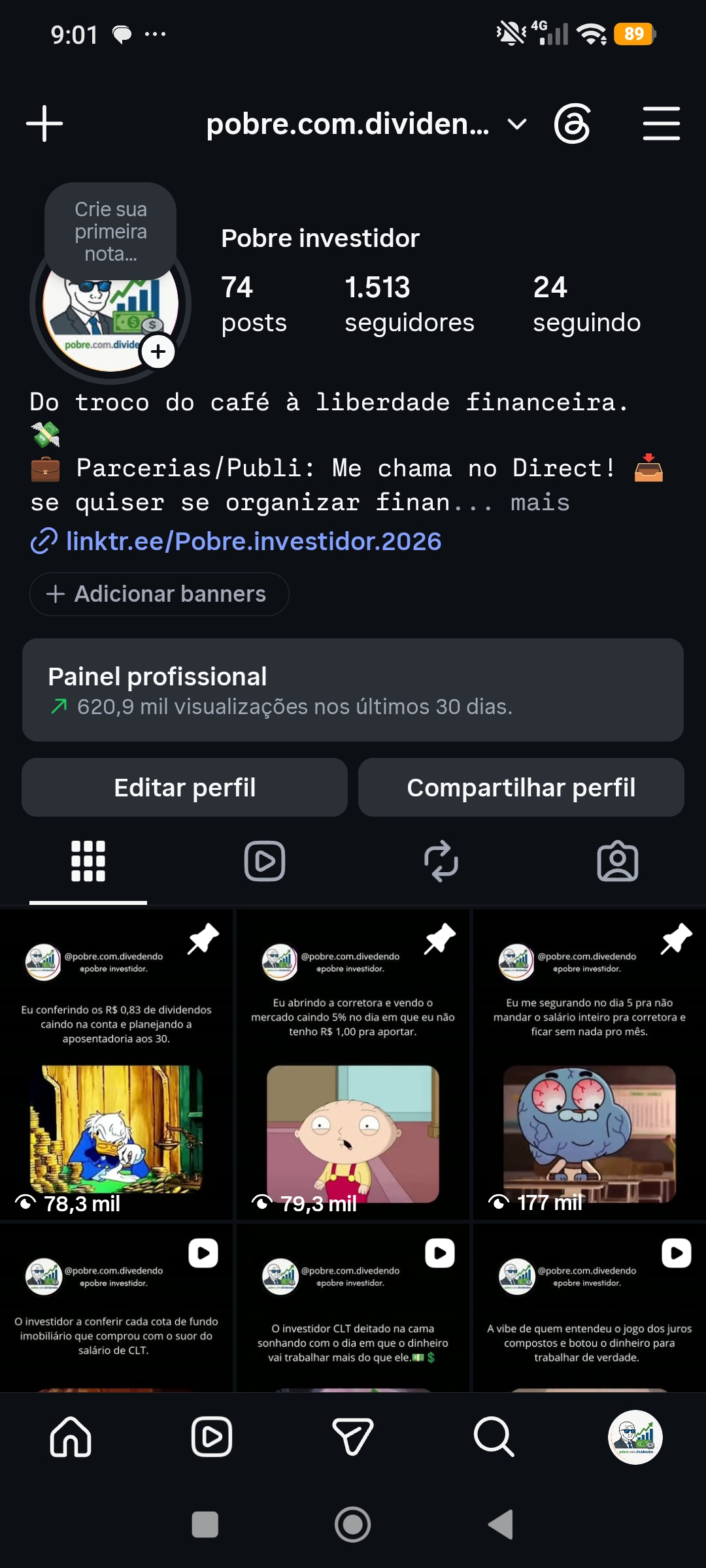Screen dimensions: 706x1568
Task: Open the Search tab in bottom navigation
Action: click(x=494, y=1437)
